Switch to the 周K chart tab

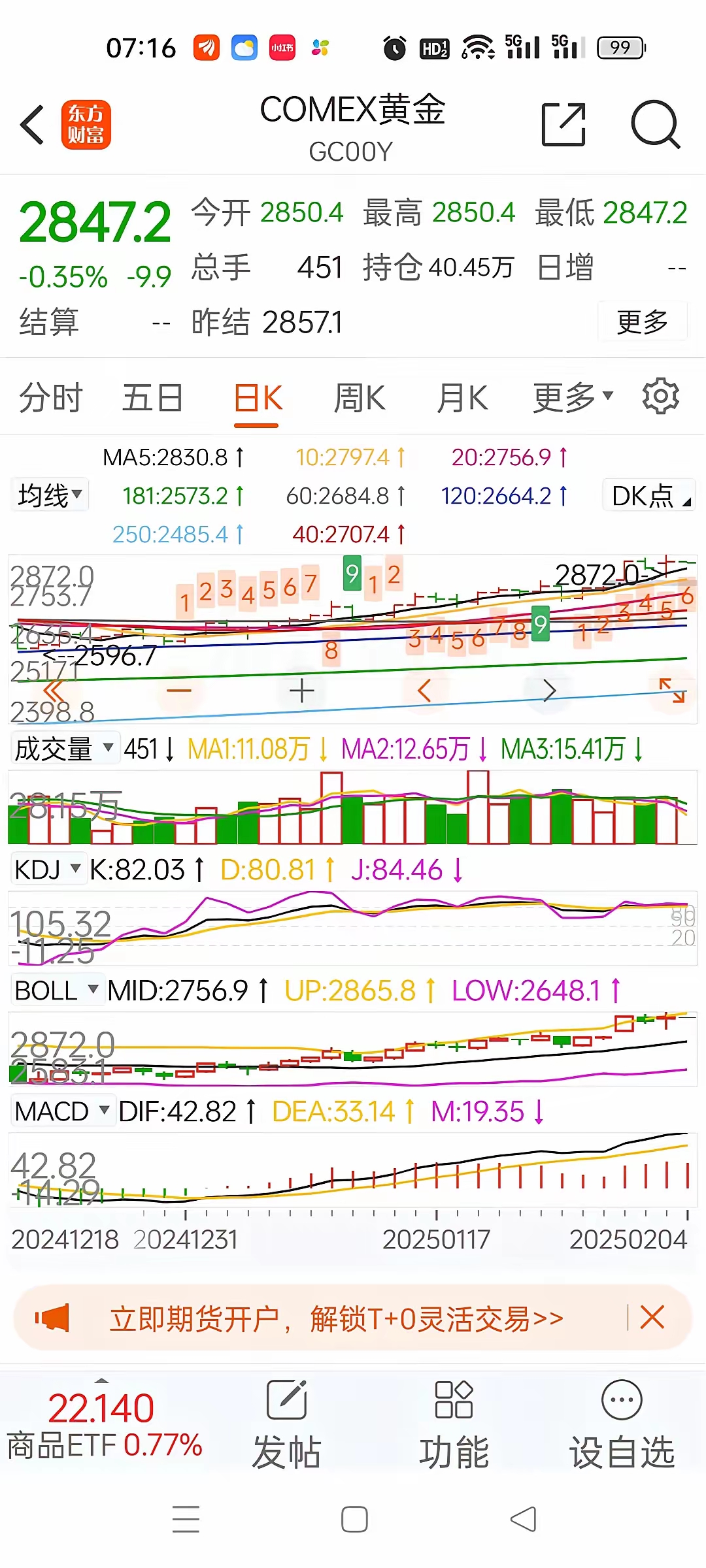360,398
